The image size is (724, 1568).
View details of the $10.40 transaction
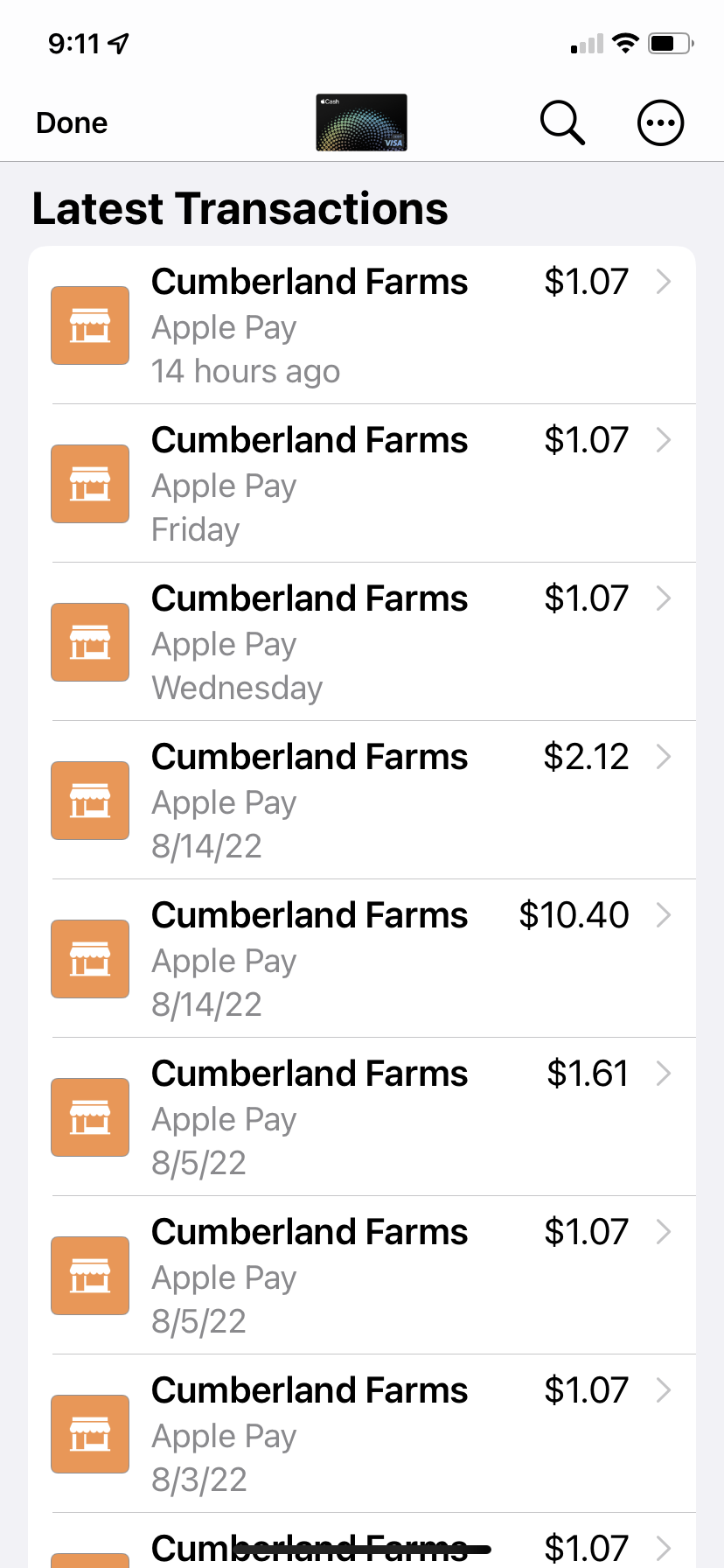pos(362,959)
